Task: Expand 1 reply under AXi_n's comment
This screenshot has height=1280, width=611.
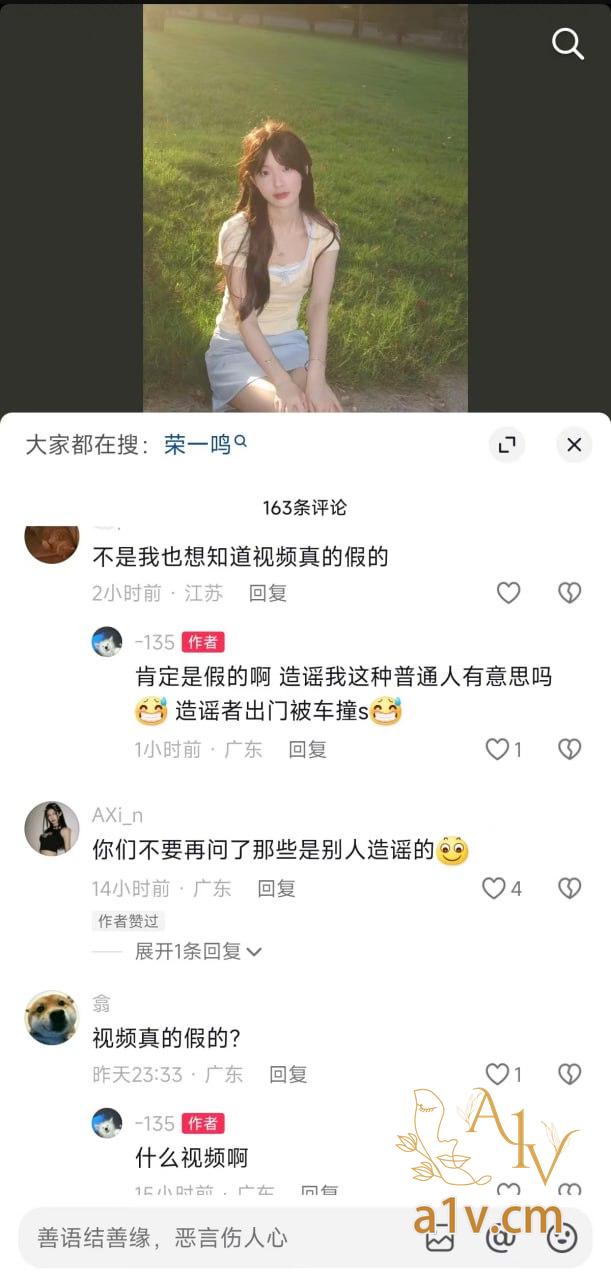Action: (198, 951)
